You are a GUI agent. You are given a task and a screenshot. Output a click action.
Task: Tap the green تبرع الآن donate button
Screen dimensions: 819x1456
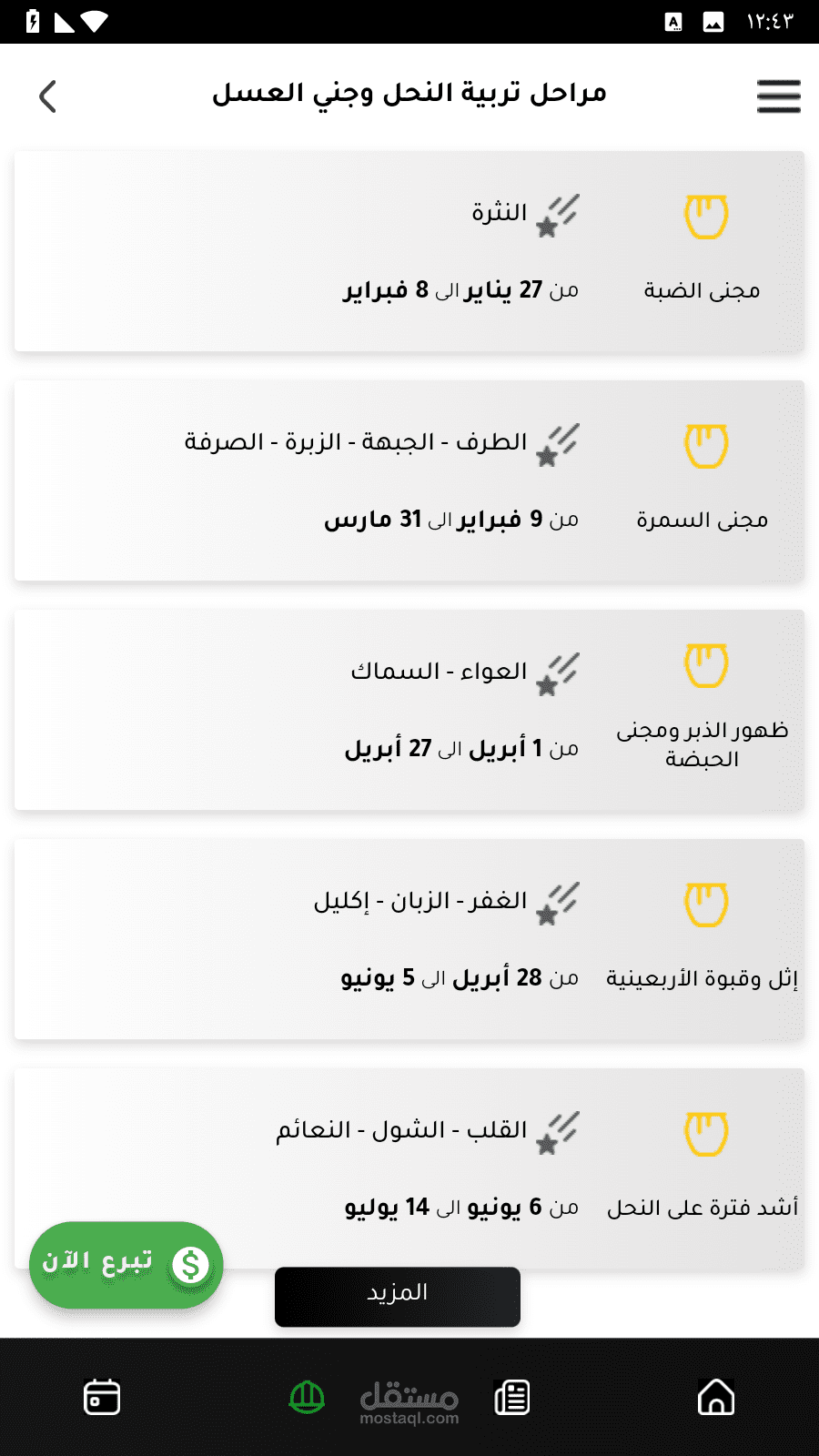coord(126,1265)
